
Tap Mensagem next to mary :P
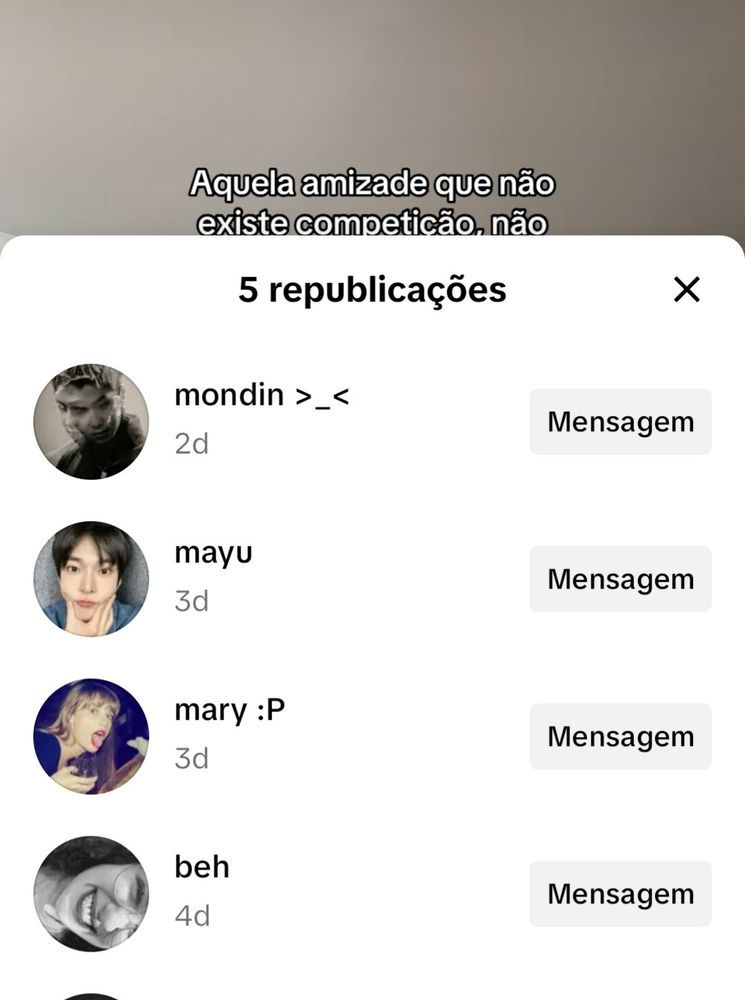coord(620,737)
